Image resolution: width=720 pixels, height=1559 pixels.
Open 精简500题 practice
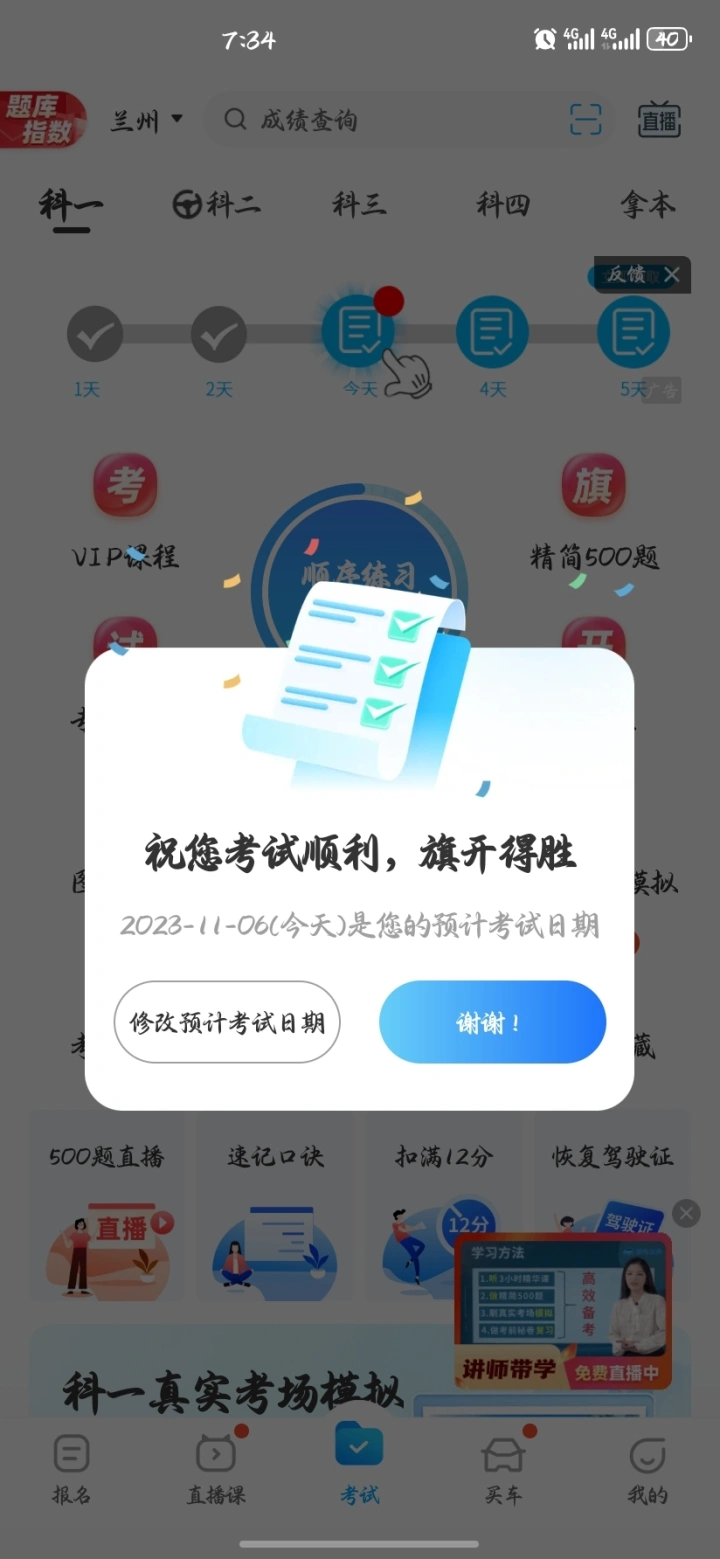[594, 512]
